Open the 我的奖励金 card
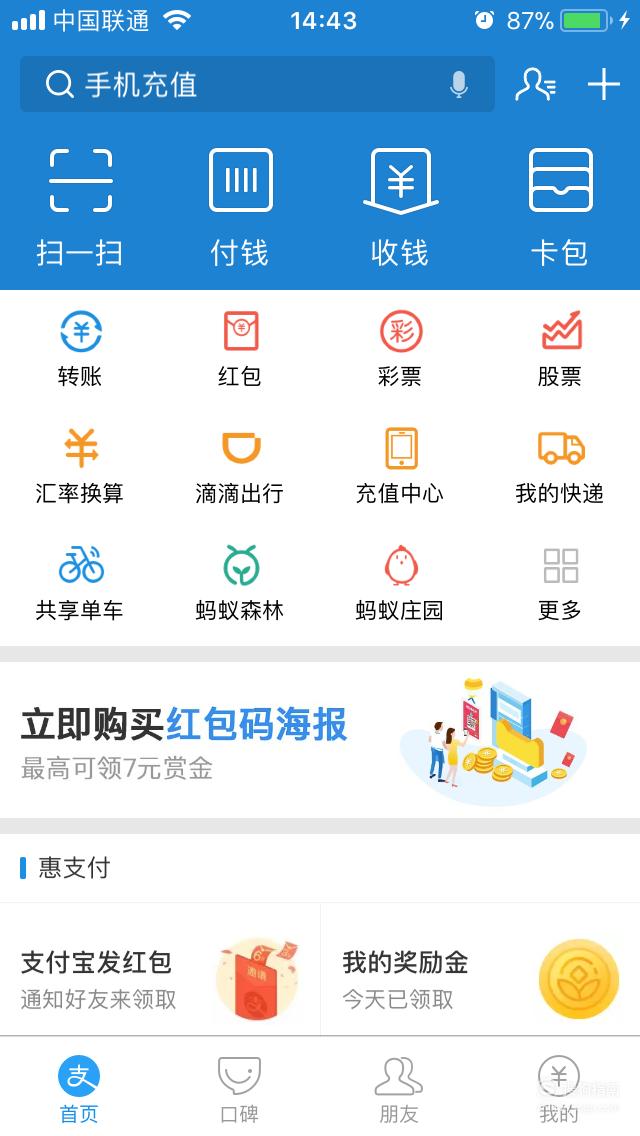The image size is (640, 1136). [481, 969]
